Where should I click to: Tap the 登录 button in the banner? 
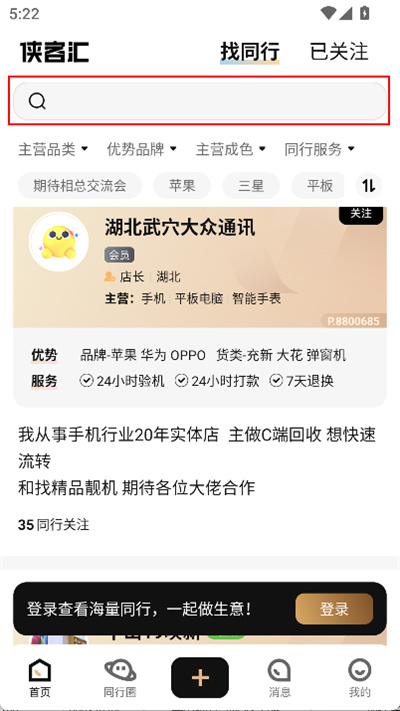(334, 609)
